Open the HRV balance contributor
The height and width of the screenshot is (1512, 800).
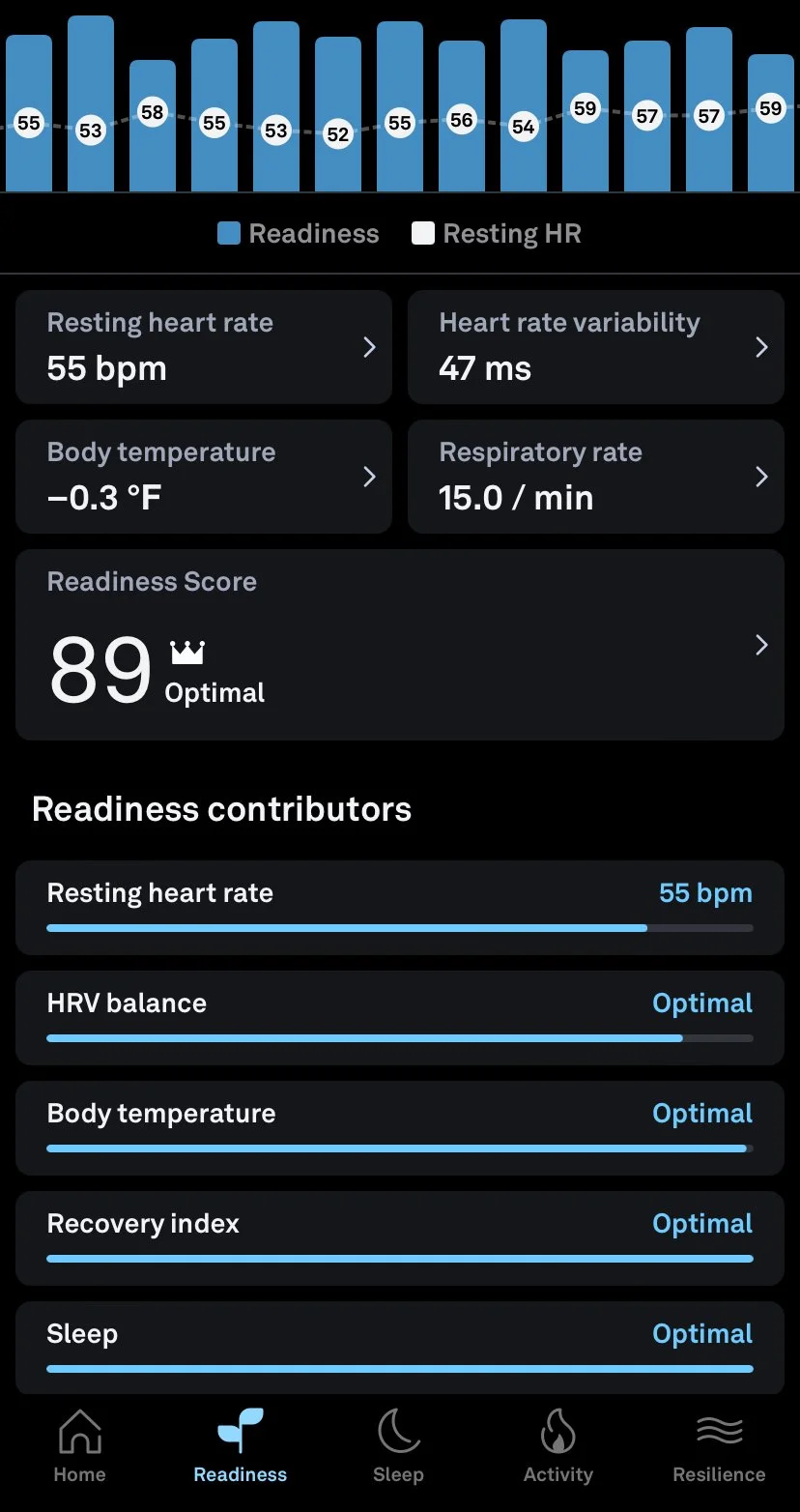[x=399, y=1017]
